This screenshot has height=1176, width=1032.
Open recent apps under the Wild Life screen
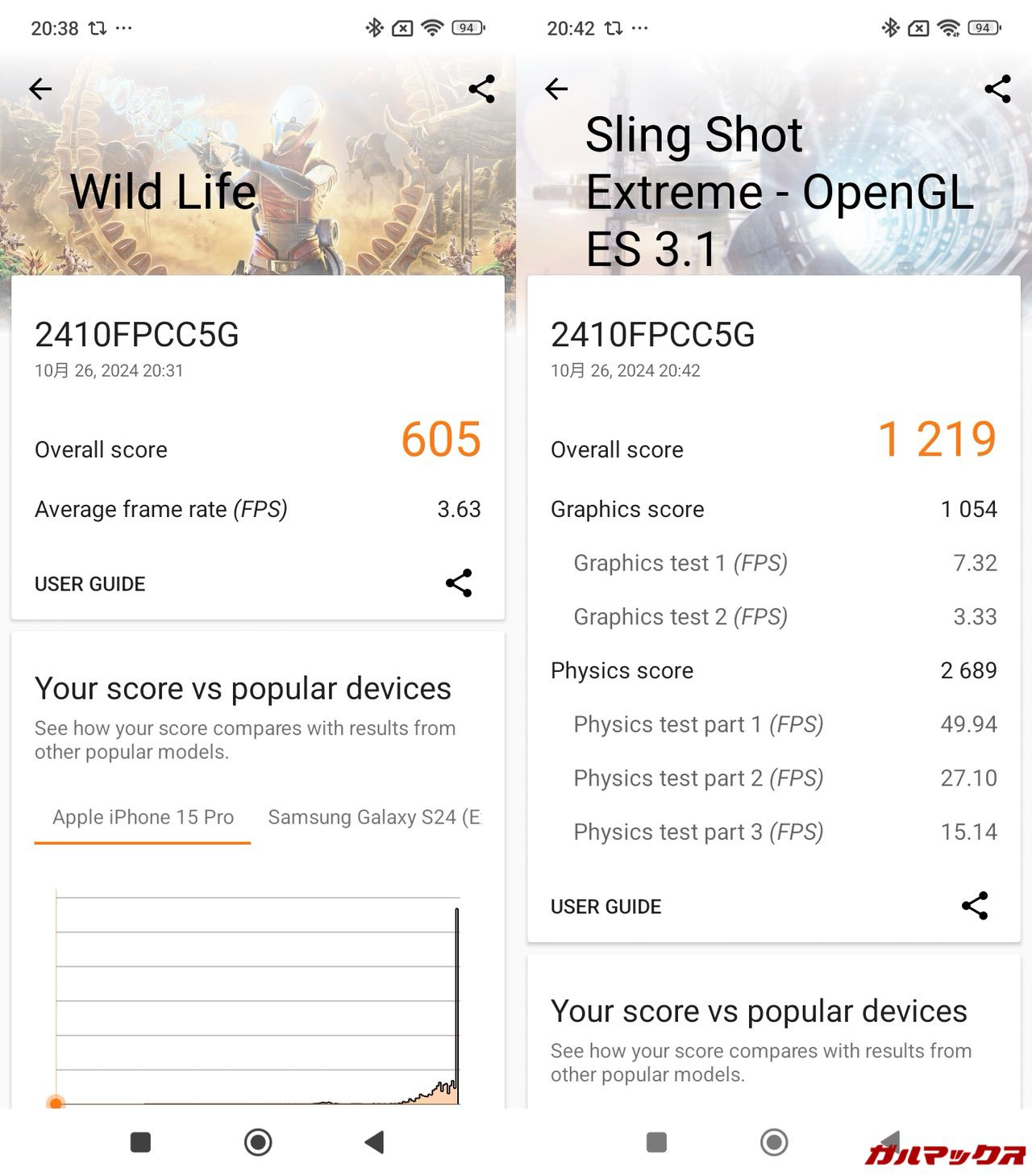tap(141, 1142)
